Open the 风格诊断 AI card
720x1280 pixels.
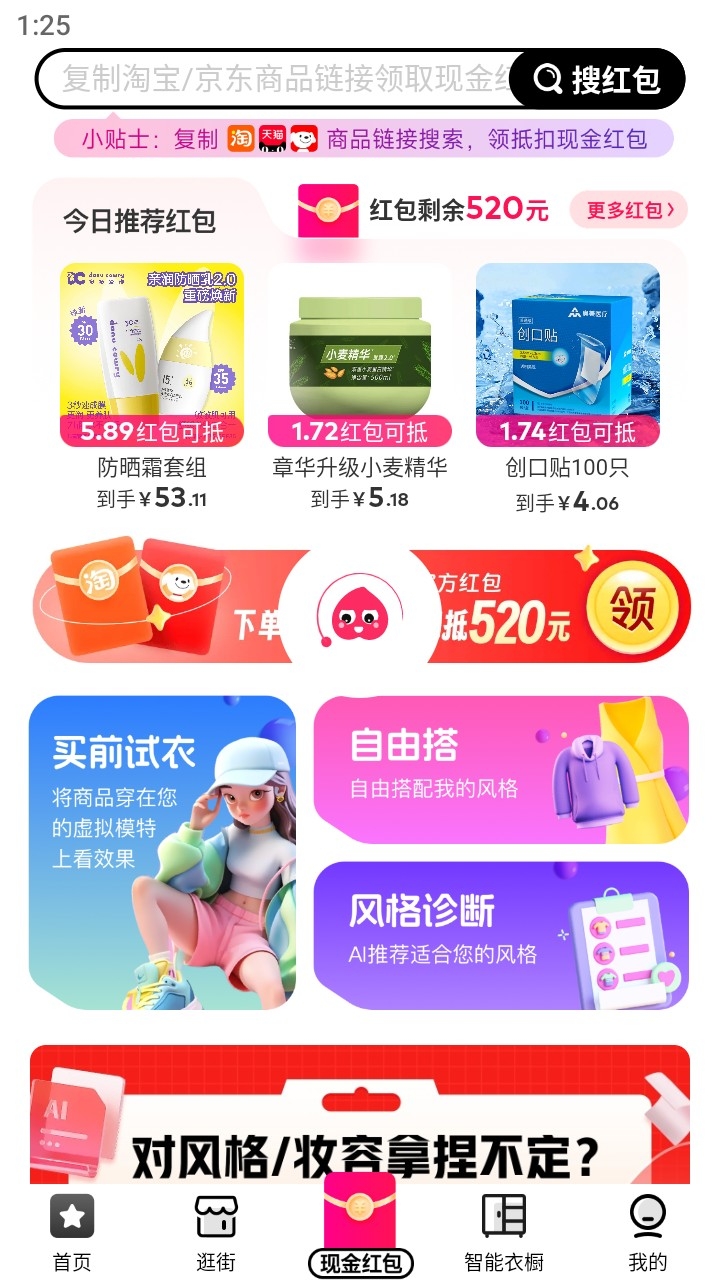pos(501,936)
